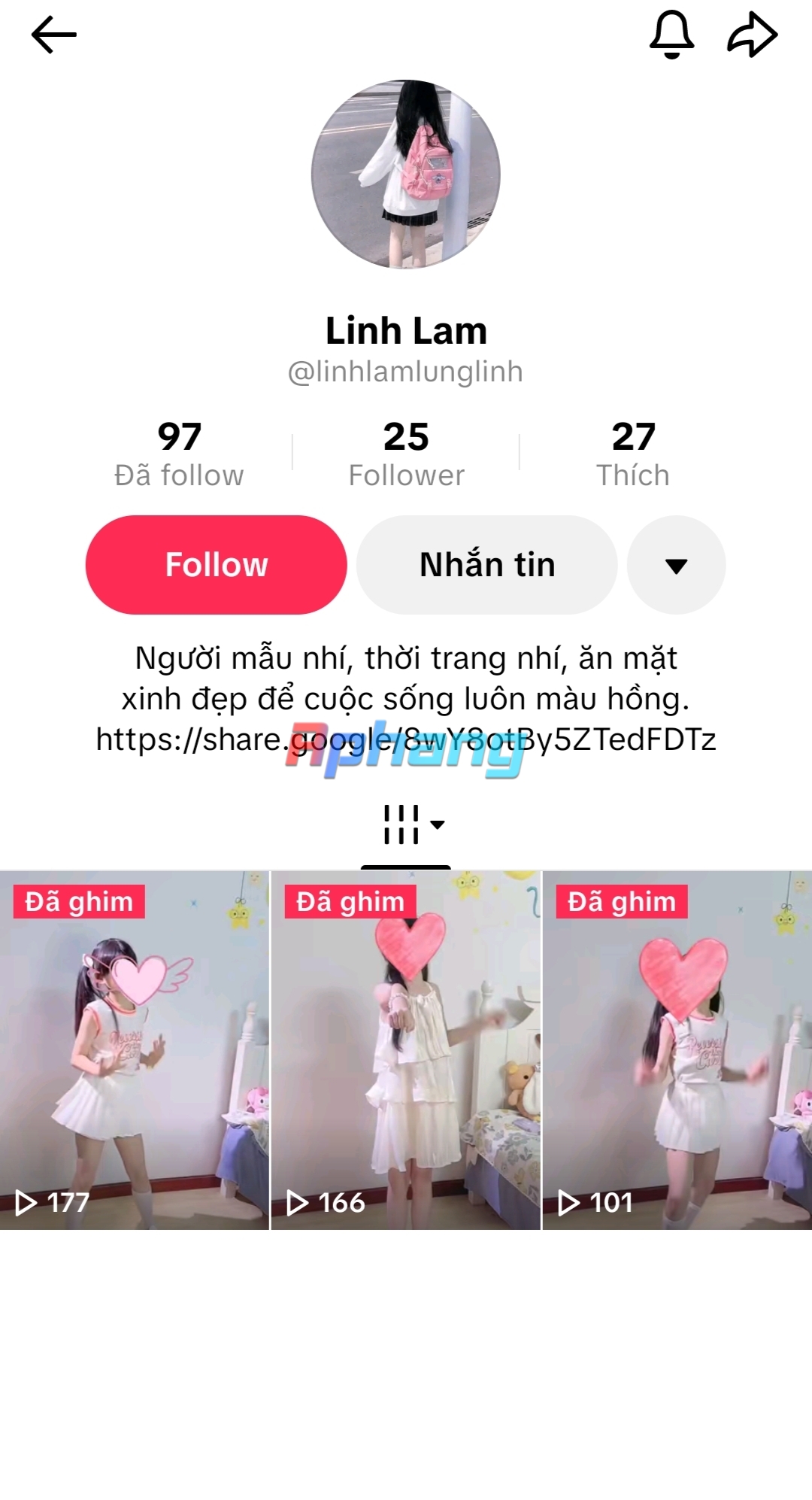
Task: Open Linh Lam's profile picture
Action: click(406, 175)
